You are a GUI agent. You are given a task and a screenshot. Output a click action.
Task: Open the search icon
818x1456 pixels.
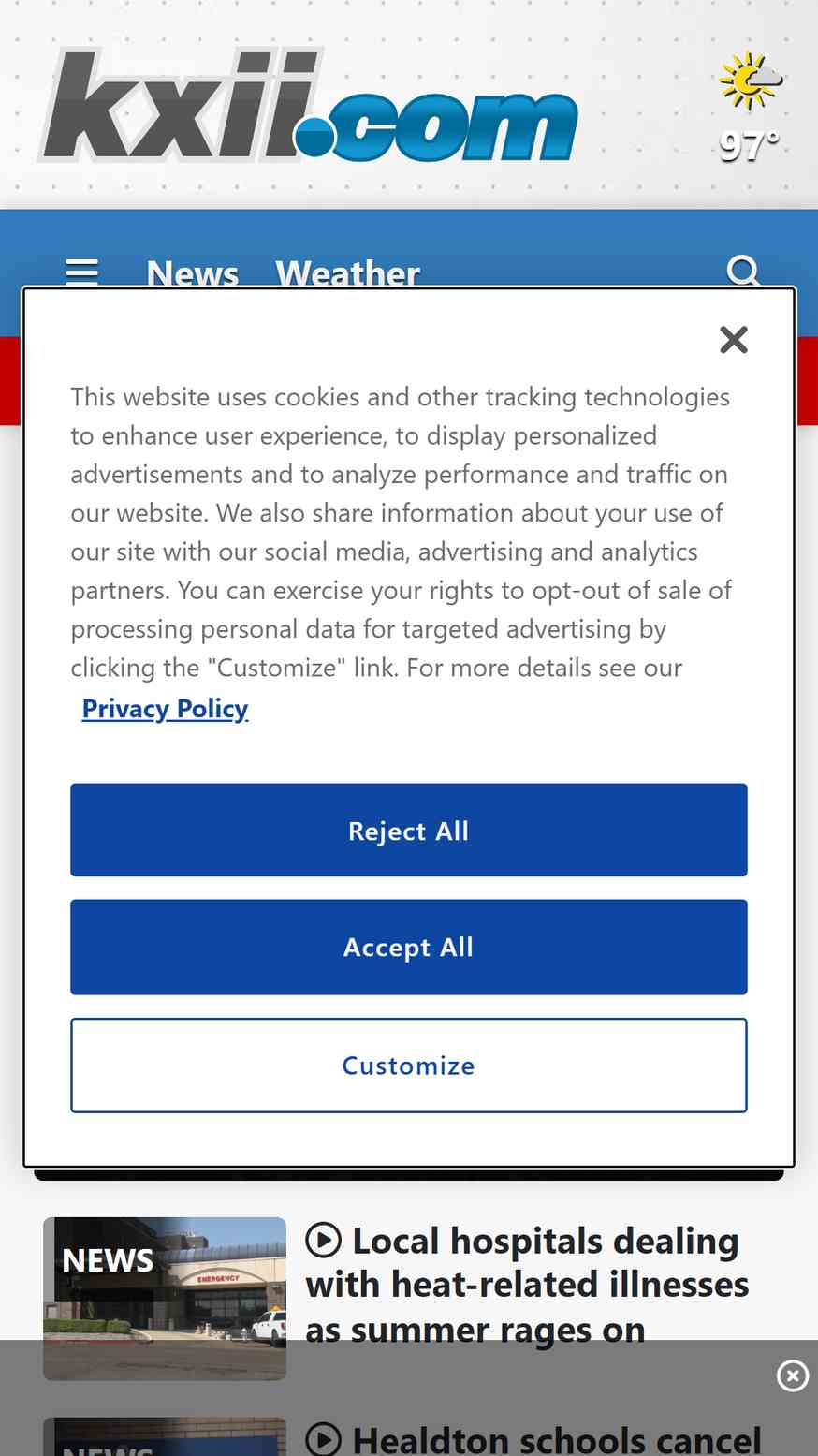(743, 272)
